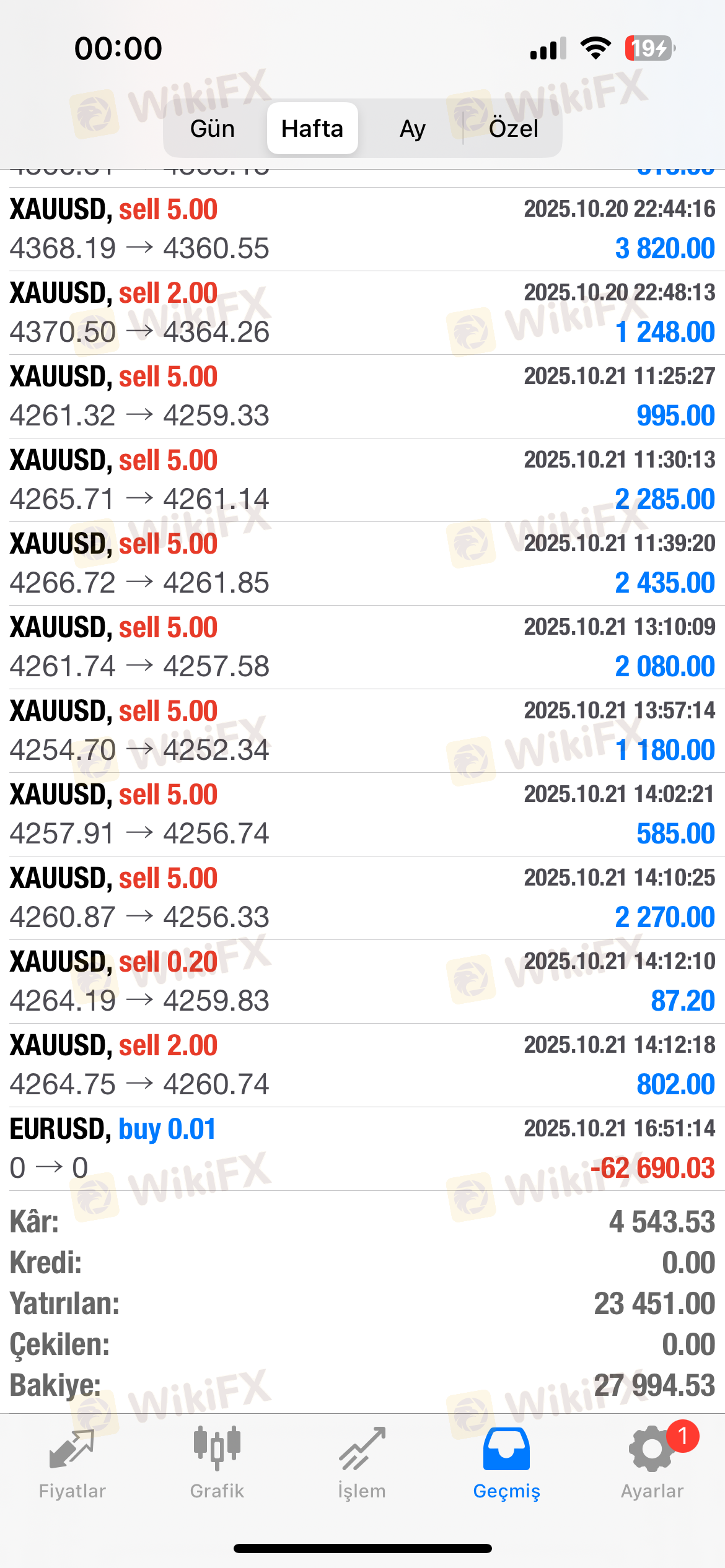725x1568 pixels.
Task: Open the XAUUSD sell 2.00 trade at 22:48:13
Action: [x=362, y=313]
